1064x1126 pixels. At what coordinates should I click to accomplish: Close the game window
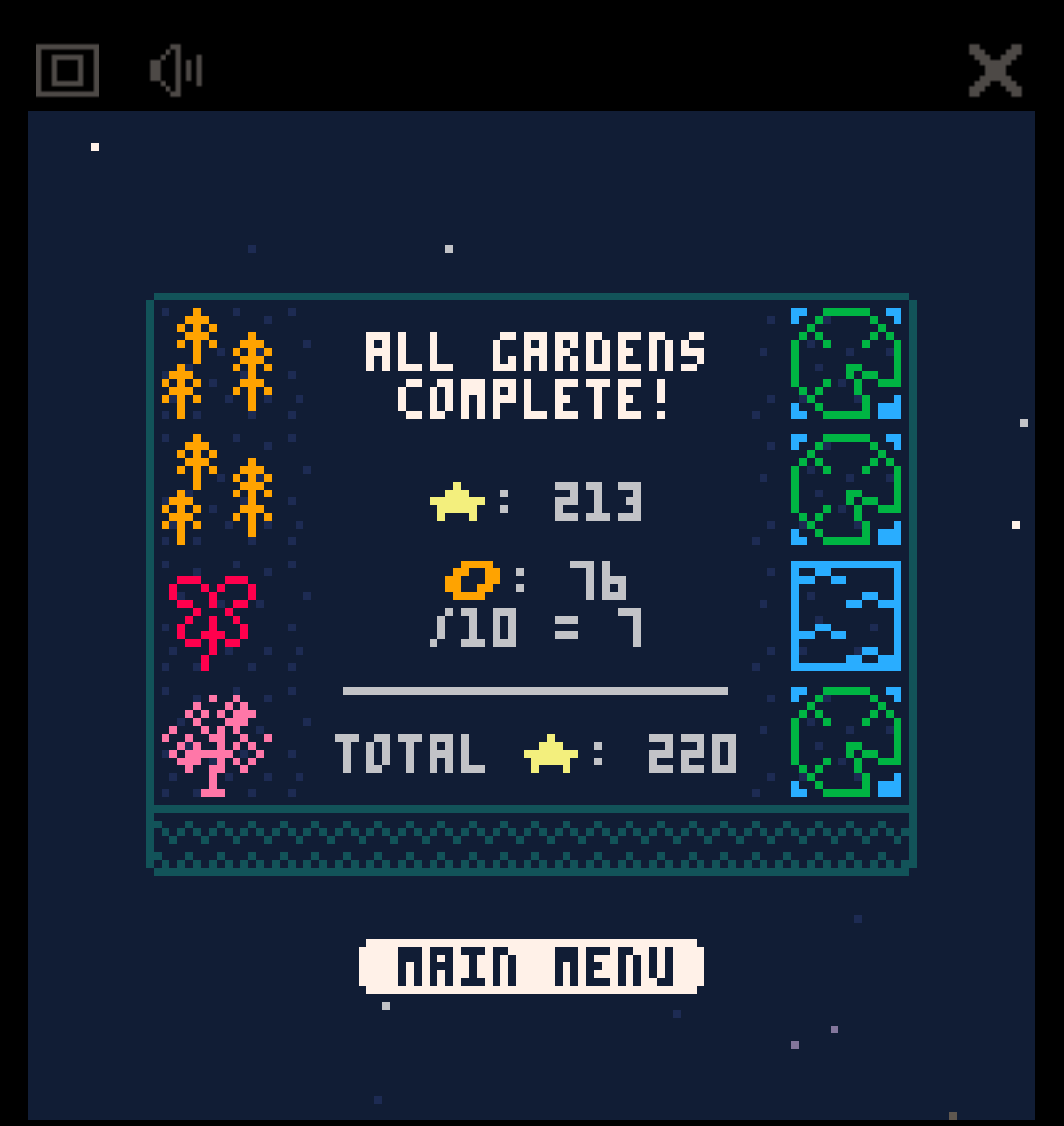tap(995, 70)
